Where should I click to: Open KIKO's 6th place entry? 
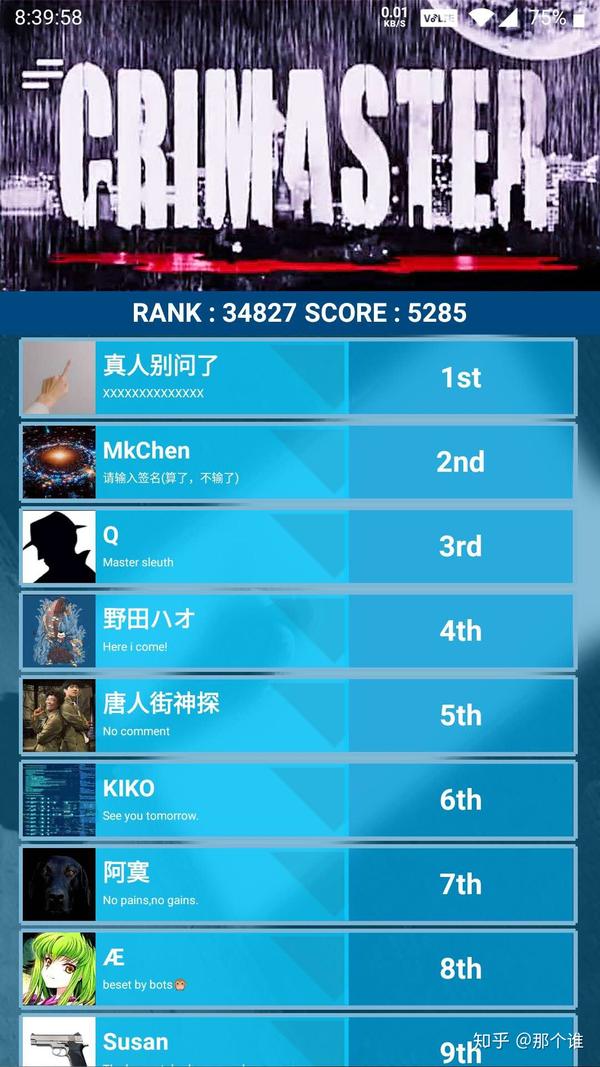pos(298,800)
